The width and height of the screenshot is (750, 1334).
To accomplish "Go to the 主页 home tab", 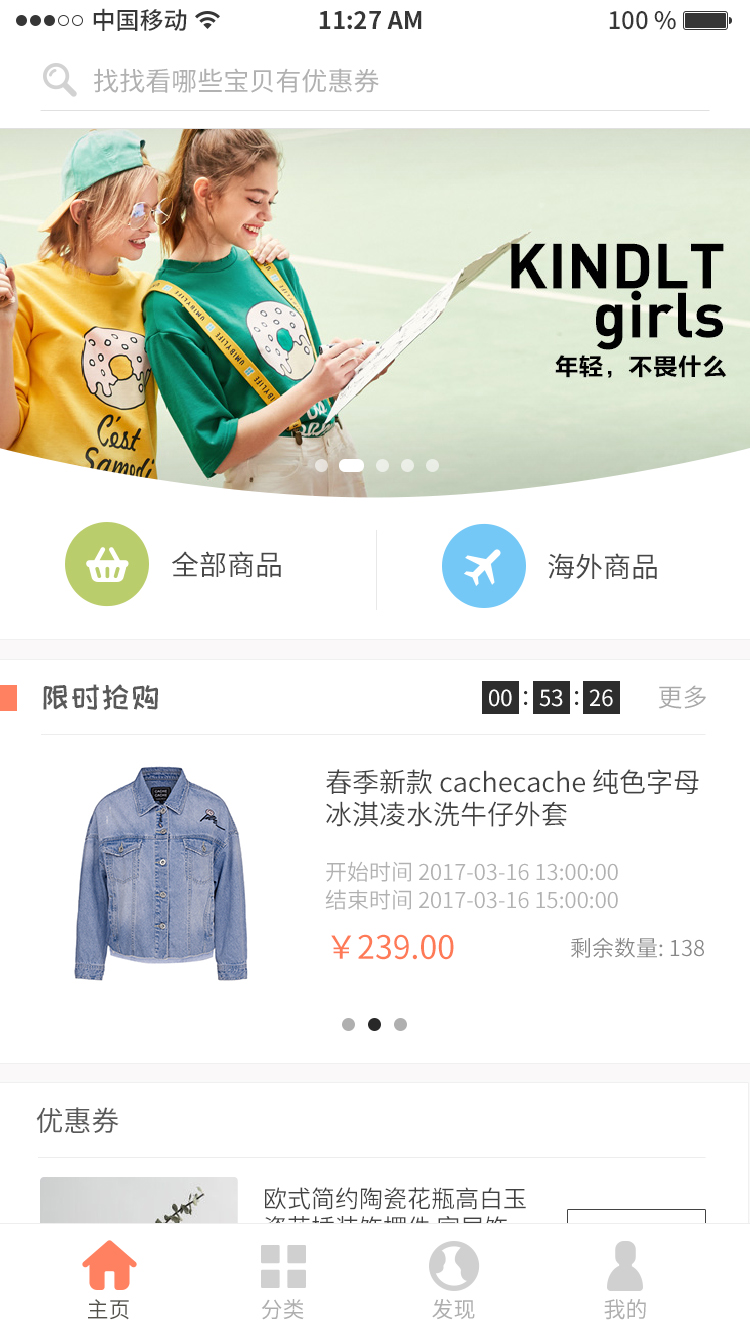I will [109, 1281].
